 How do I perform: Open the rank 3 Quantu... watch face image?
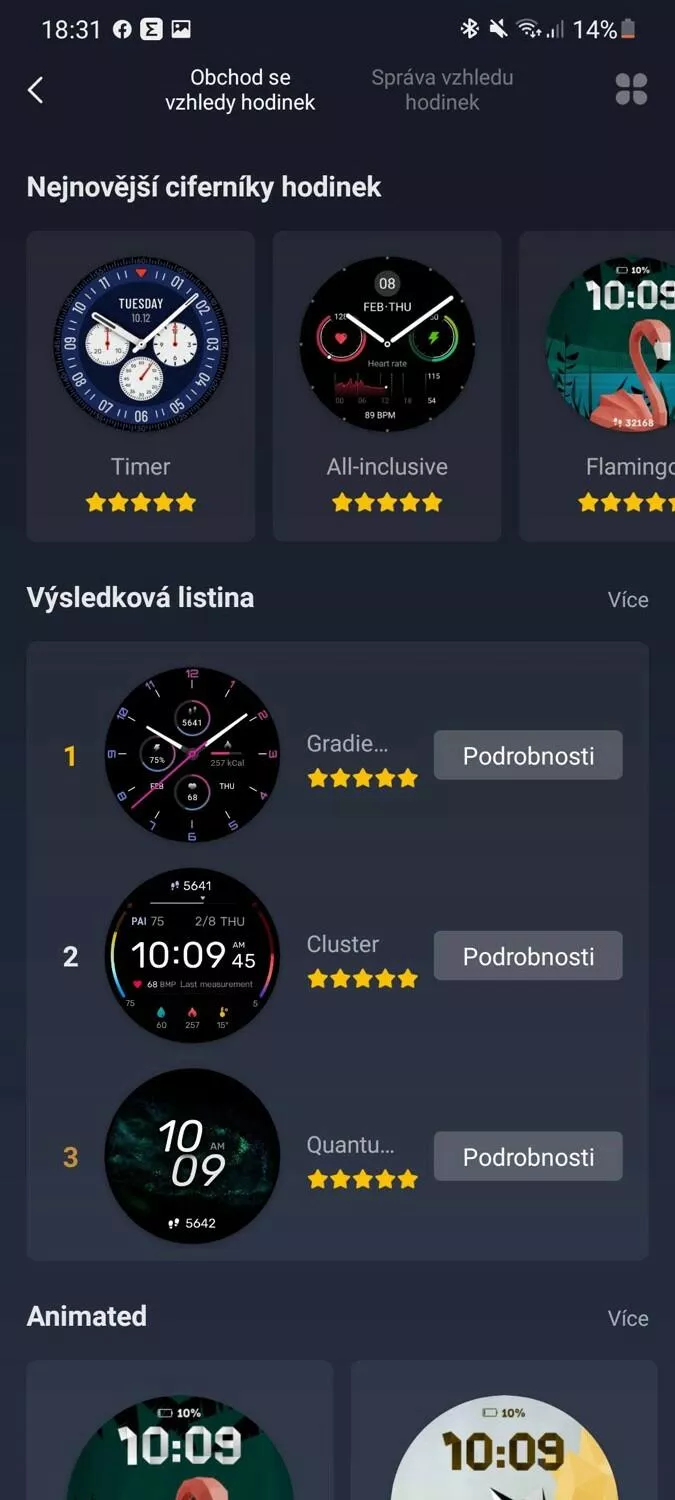[192, 1156]
